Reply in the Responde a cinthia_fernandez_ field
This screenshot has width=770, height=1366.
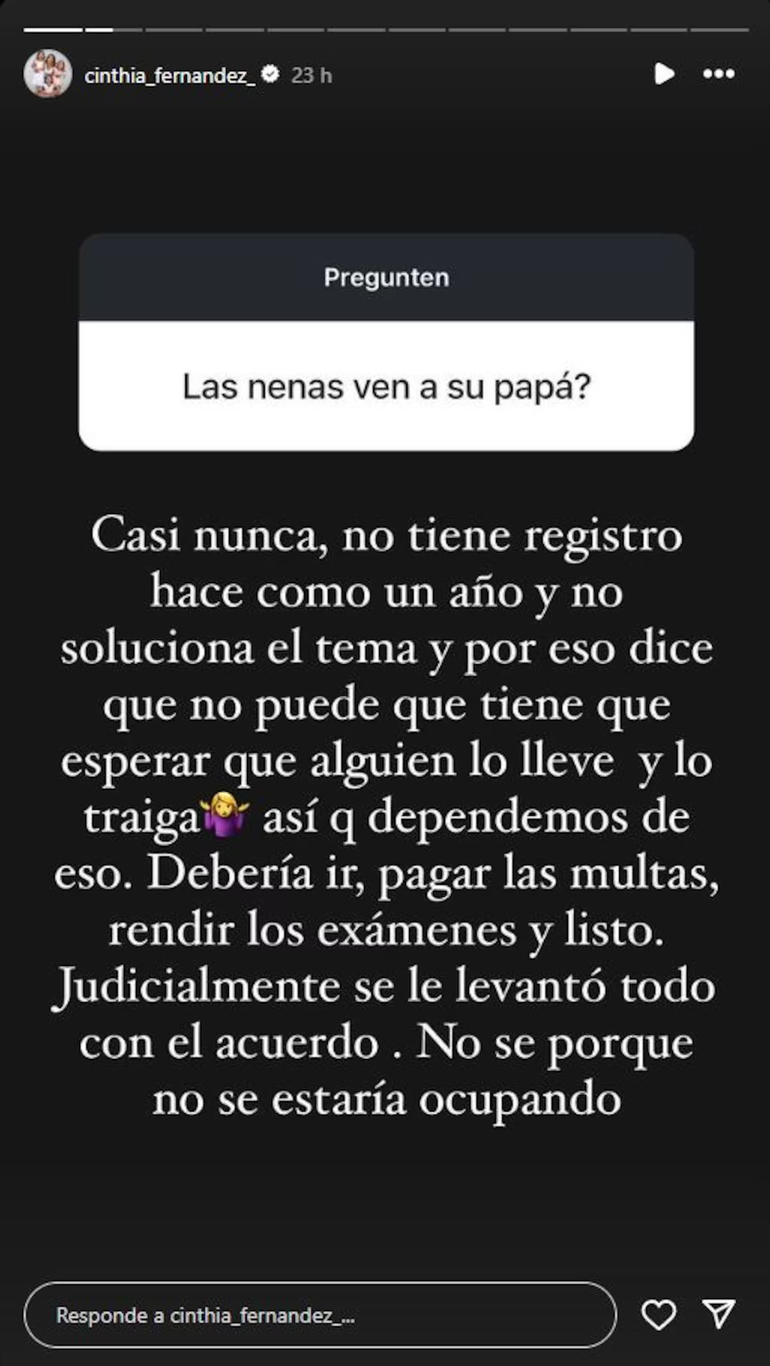click(319, 1315)
